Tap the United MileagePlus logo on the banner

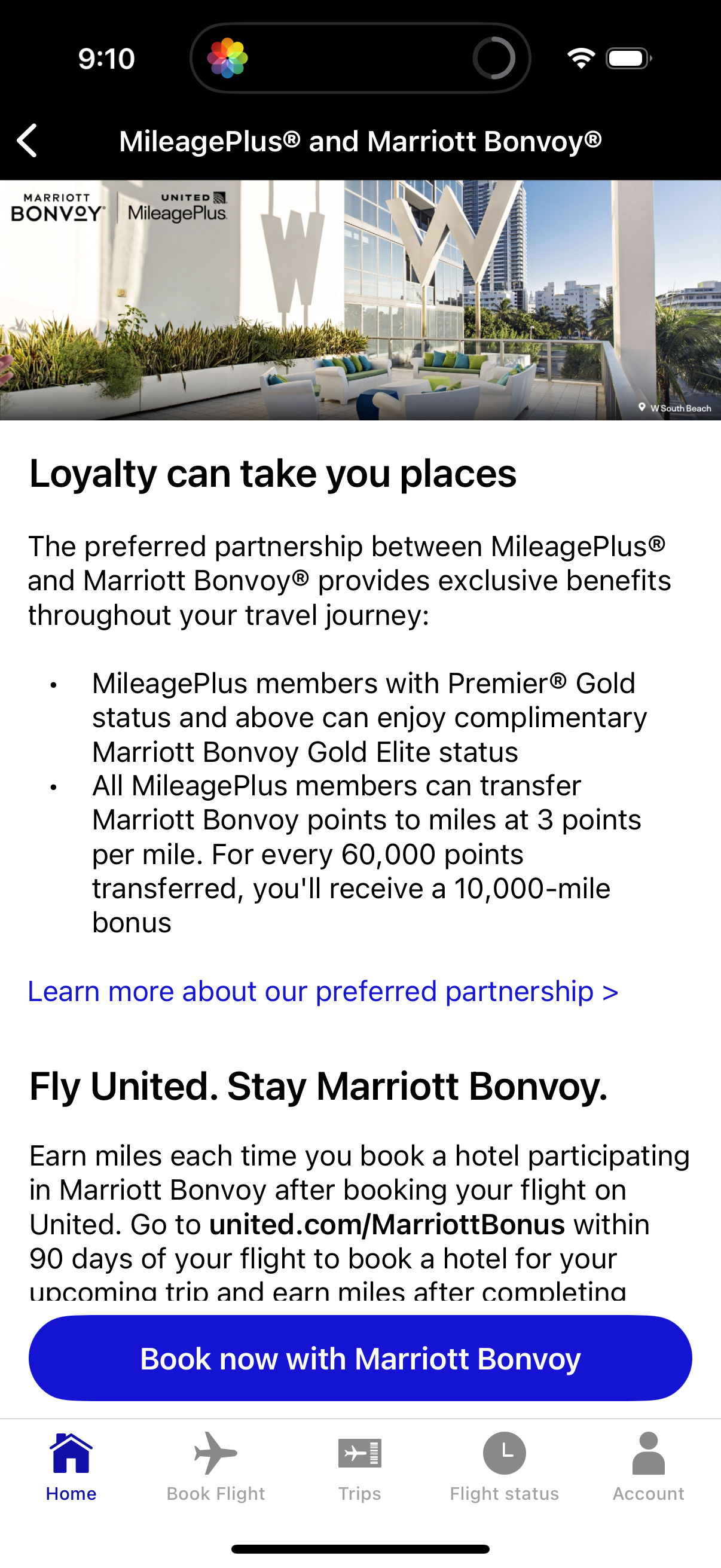tap(176, 206)
